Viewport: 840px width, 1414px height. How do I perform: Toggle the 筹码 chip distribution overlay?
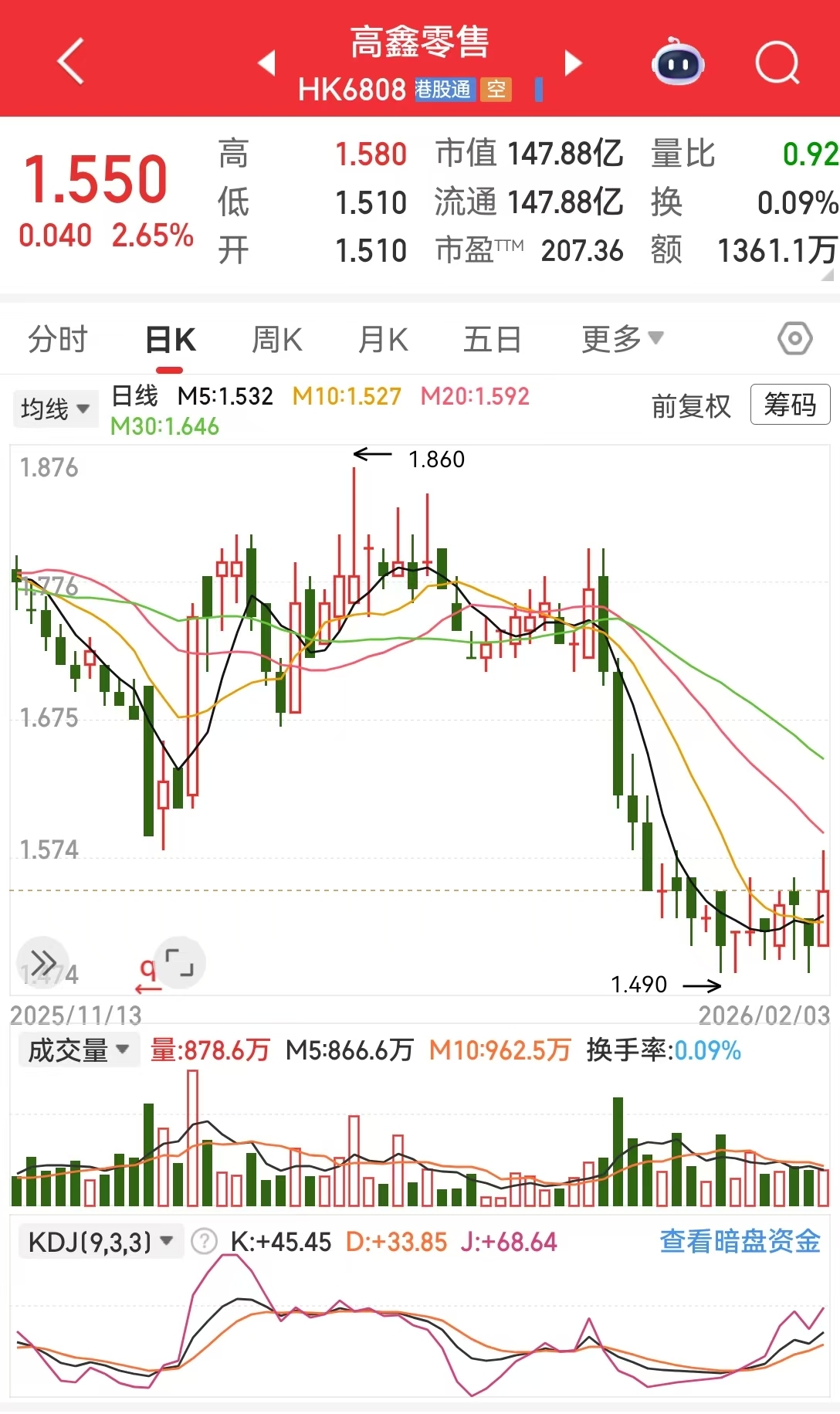[x=788, y=405]
